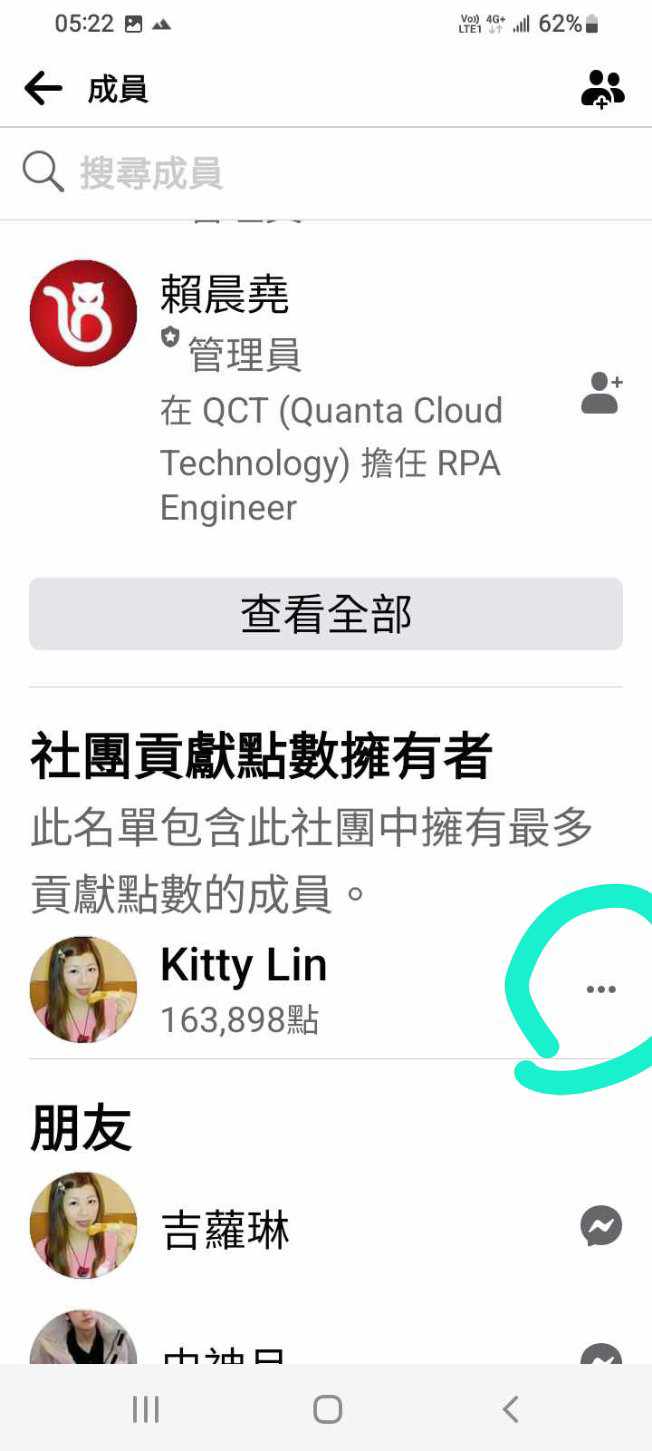Message 吉蘿琳 via Messenger icon
The image size is (652, 1451).
coord(601,1226)
